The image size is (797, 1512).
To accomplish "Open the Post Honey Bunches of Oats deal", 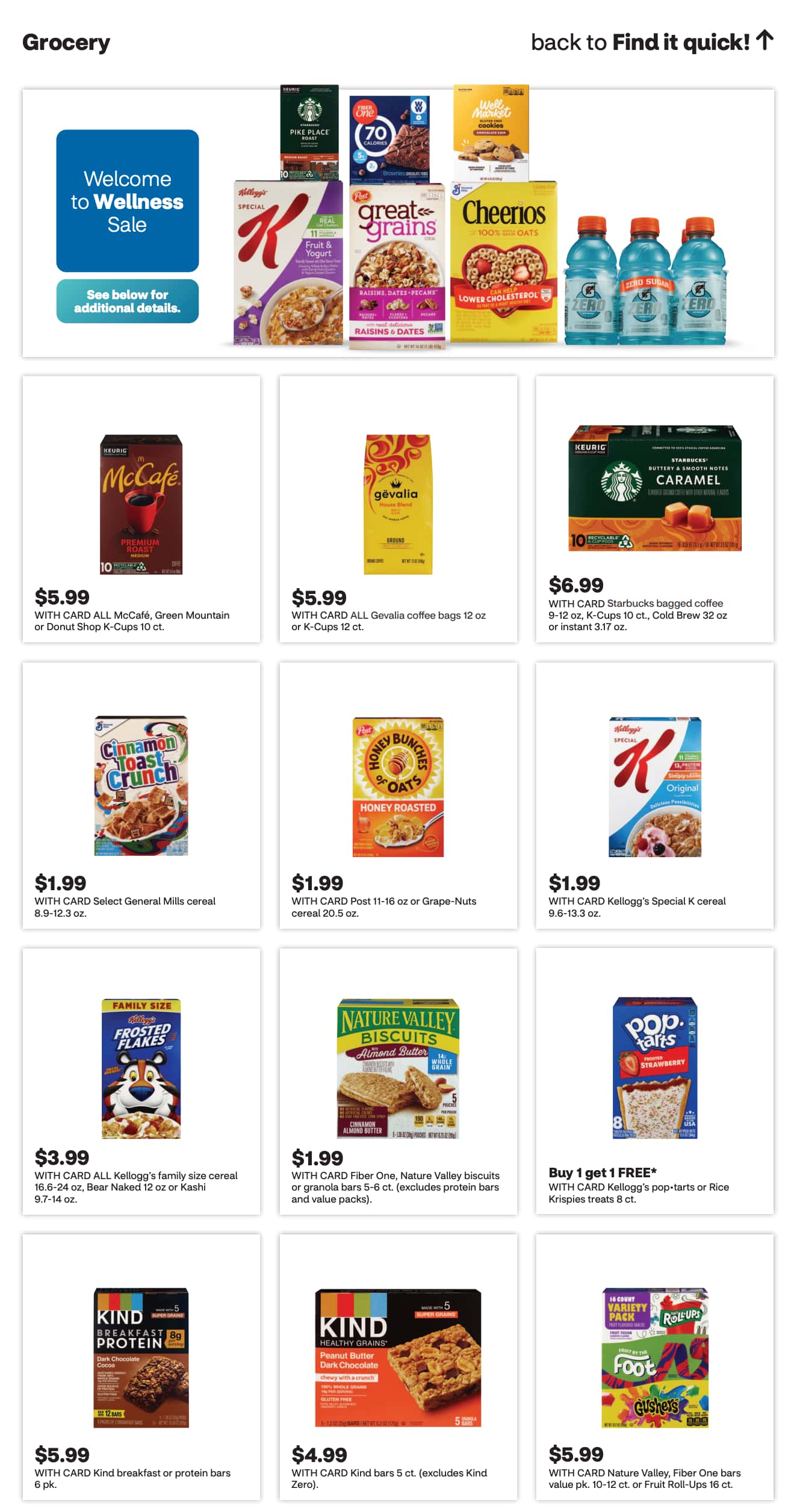I will pyautogui.click(x=398, y=796).
